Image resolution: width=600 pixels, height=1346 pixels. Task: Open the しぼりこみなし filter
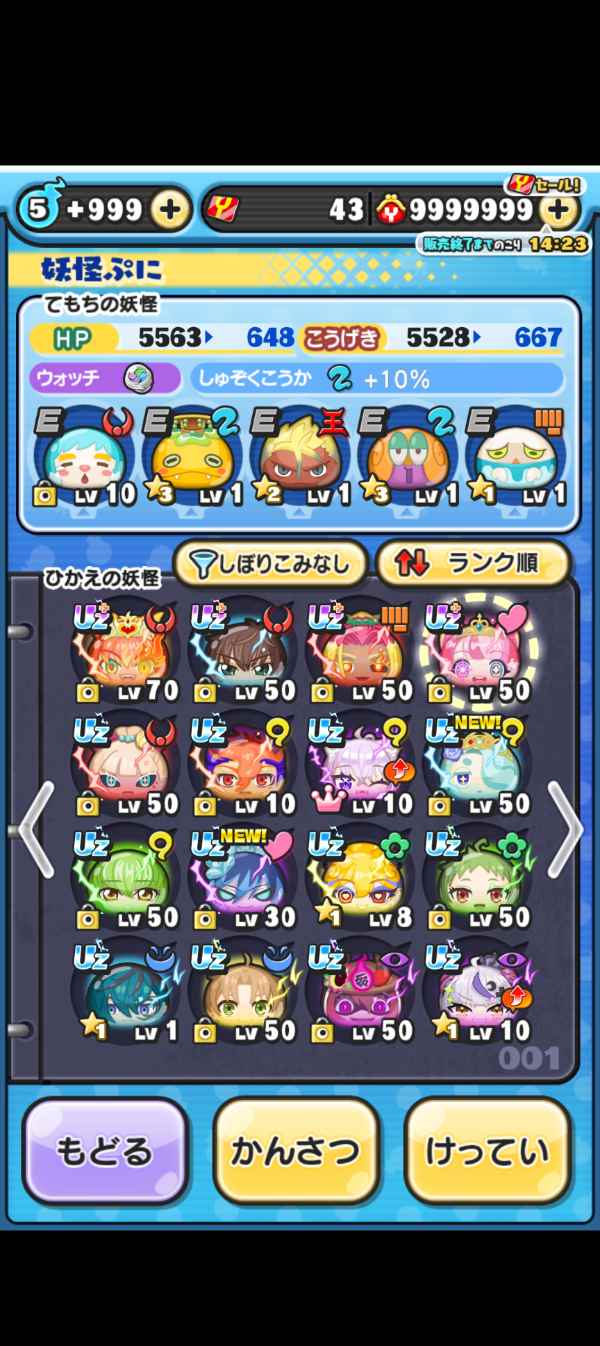click(271, 564)
